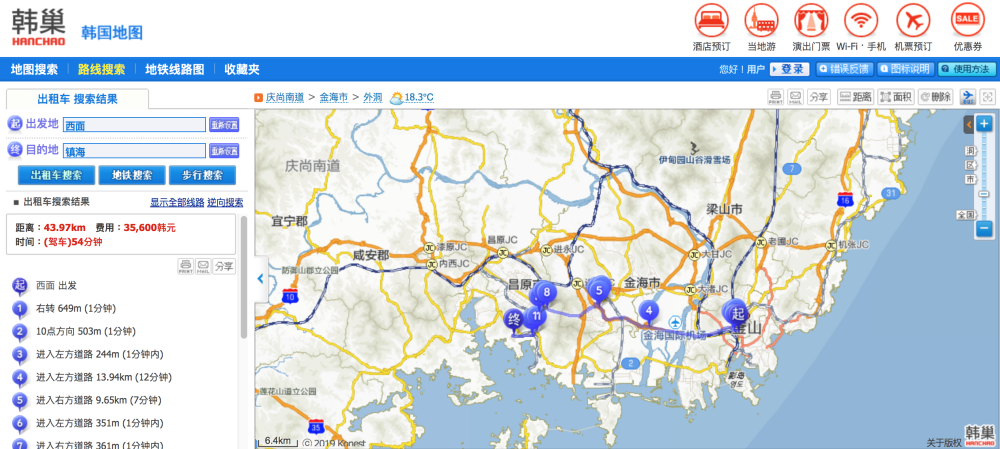Open the 使用方法 usage guide
1000x449 pixels.
[966, 69]
